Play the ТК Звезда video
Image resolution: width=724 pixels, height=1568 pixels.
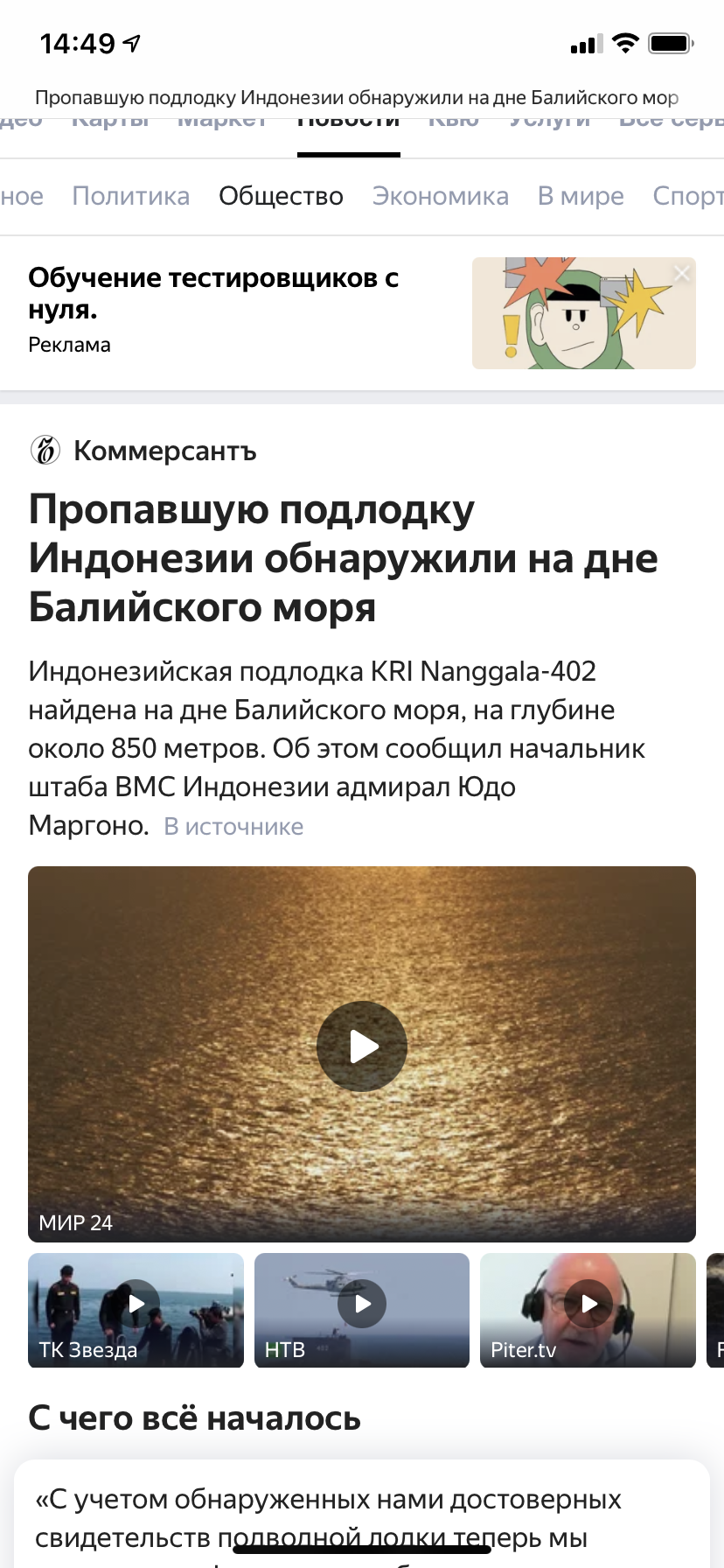coord(136,1304)
